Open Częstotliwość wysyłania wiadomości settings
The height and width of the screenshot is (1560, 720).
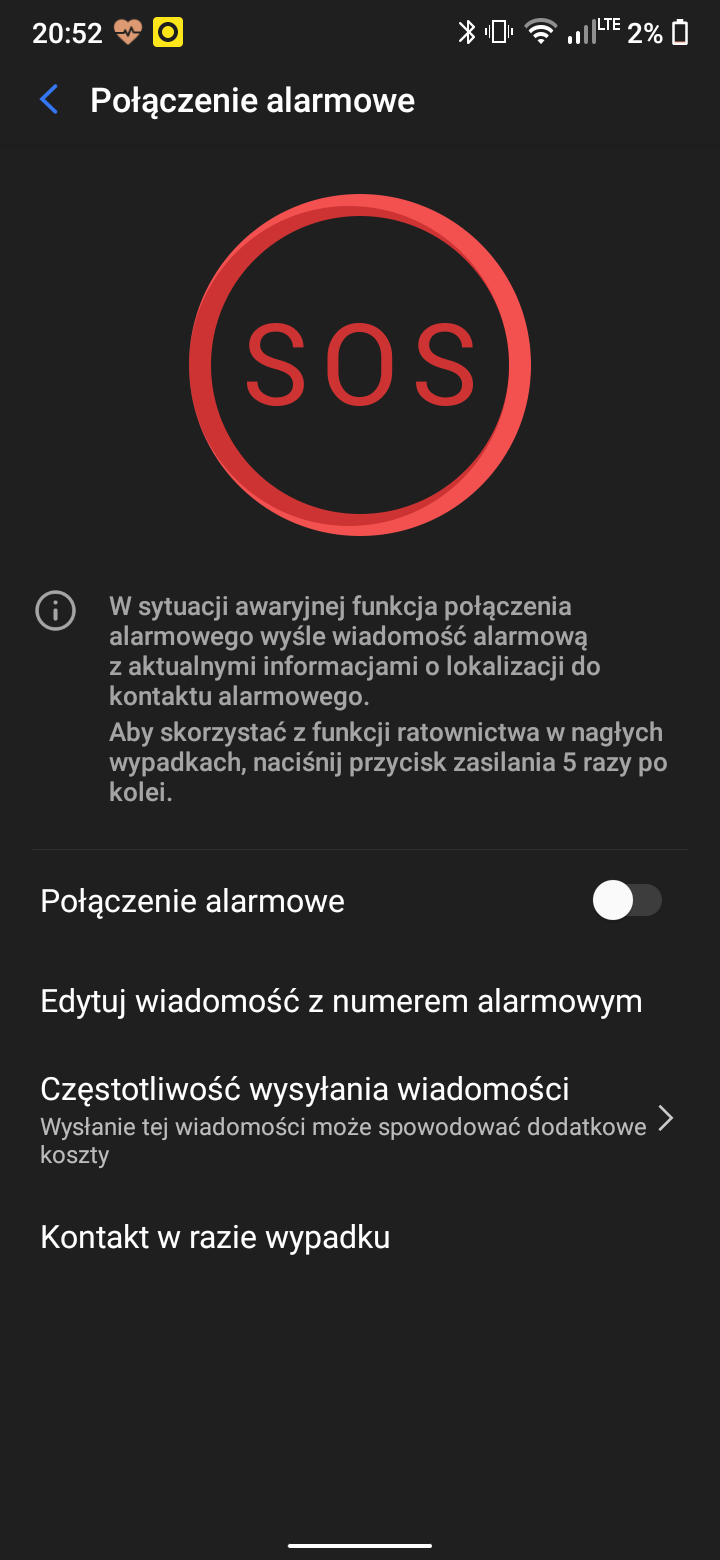pyautogui.click(x=360, y=1118)
